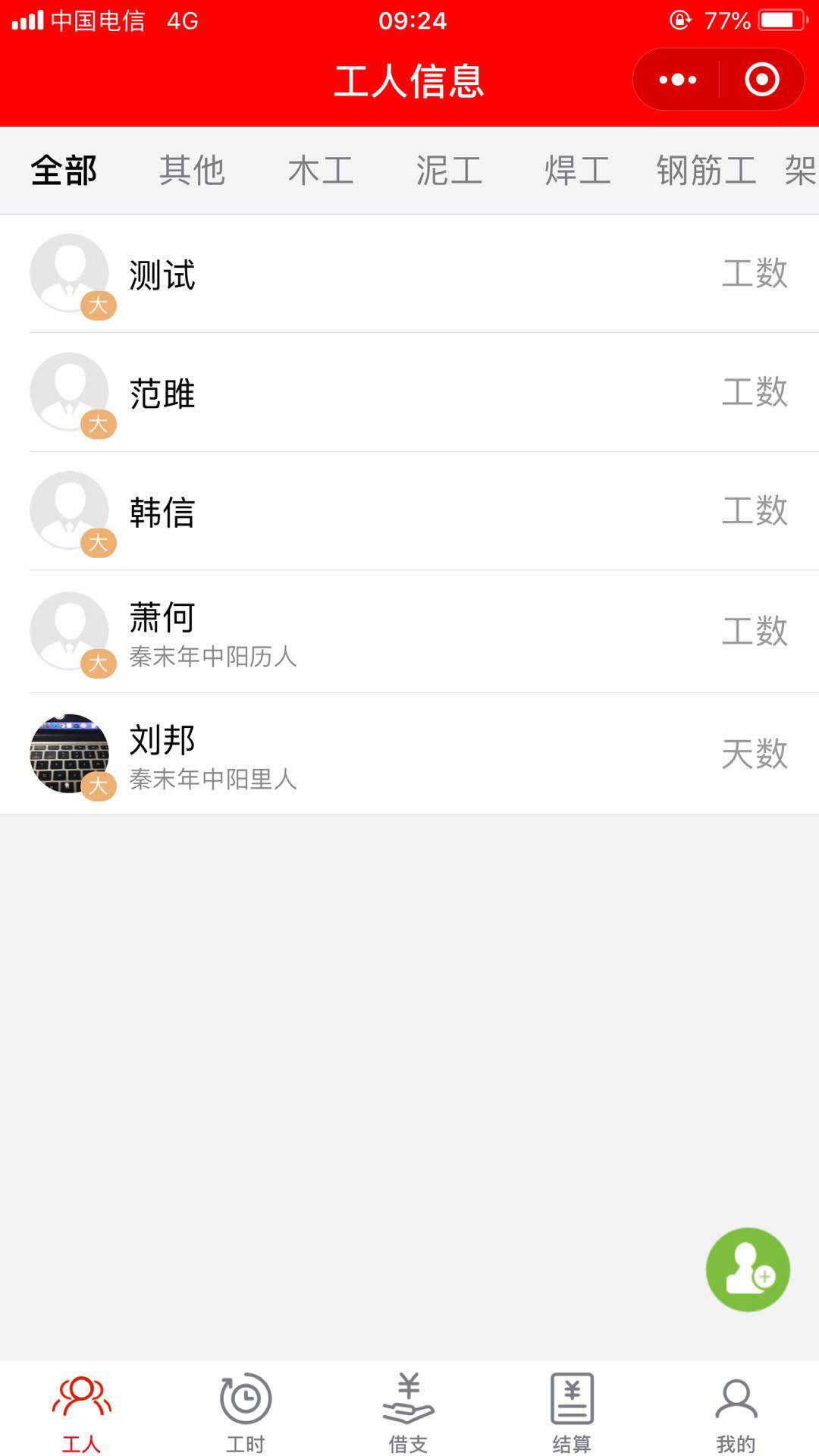Close the mini program via the circle icon
819x1456 pixels.
point(762,80)
